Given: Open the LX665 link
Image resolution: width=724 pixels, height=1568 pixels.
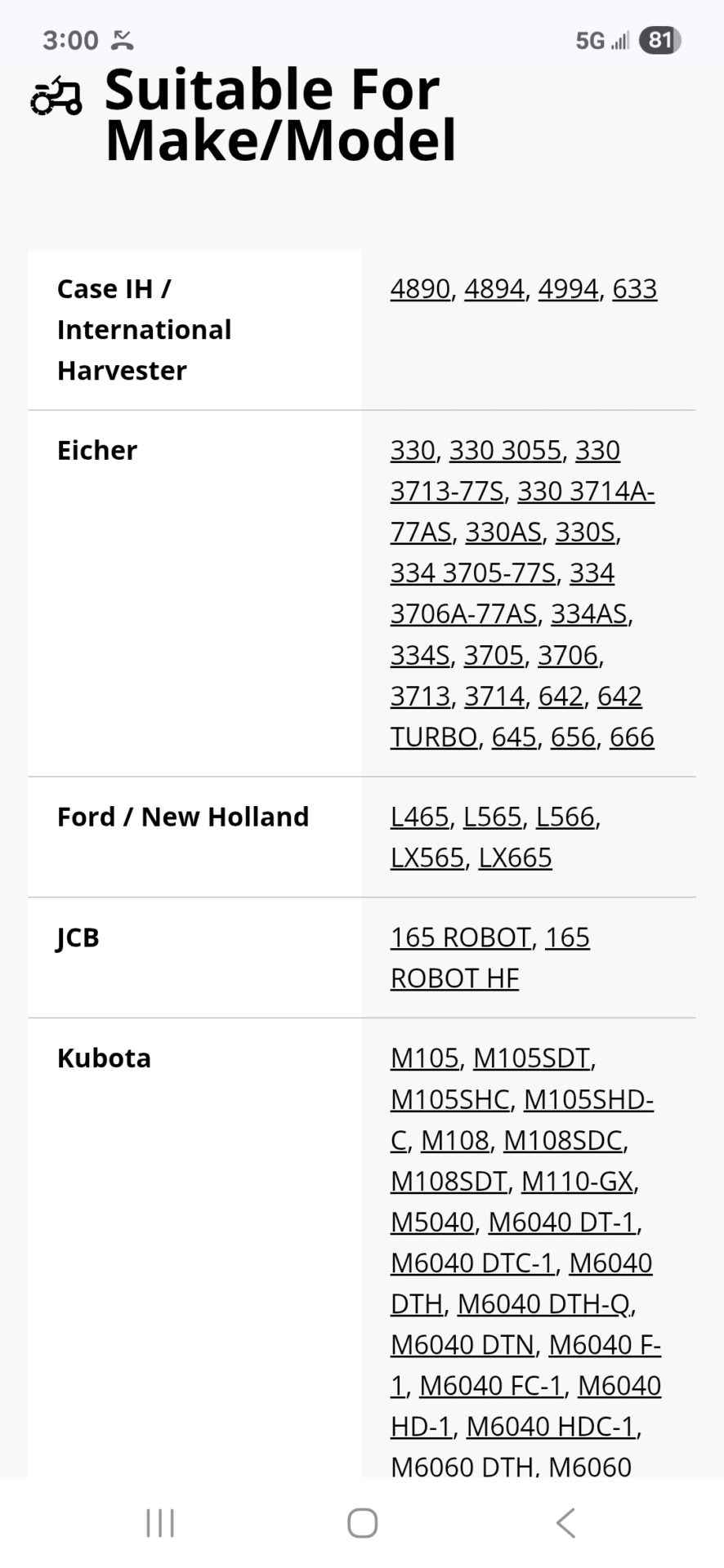Looking at the screenshot, I should tap(515, 858).
